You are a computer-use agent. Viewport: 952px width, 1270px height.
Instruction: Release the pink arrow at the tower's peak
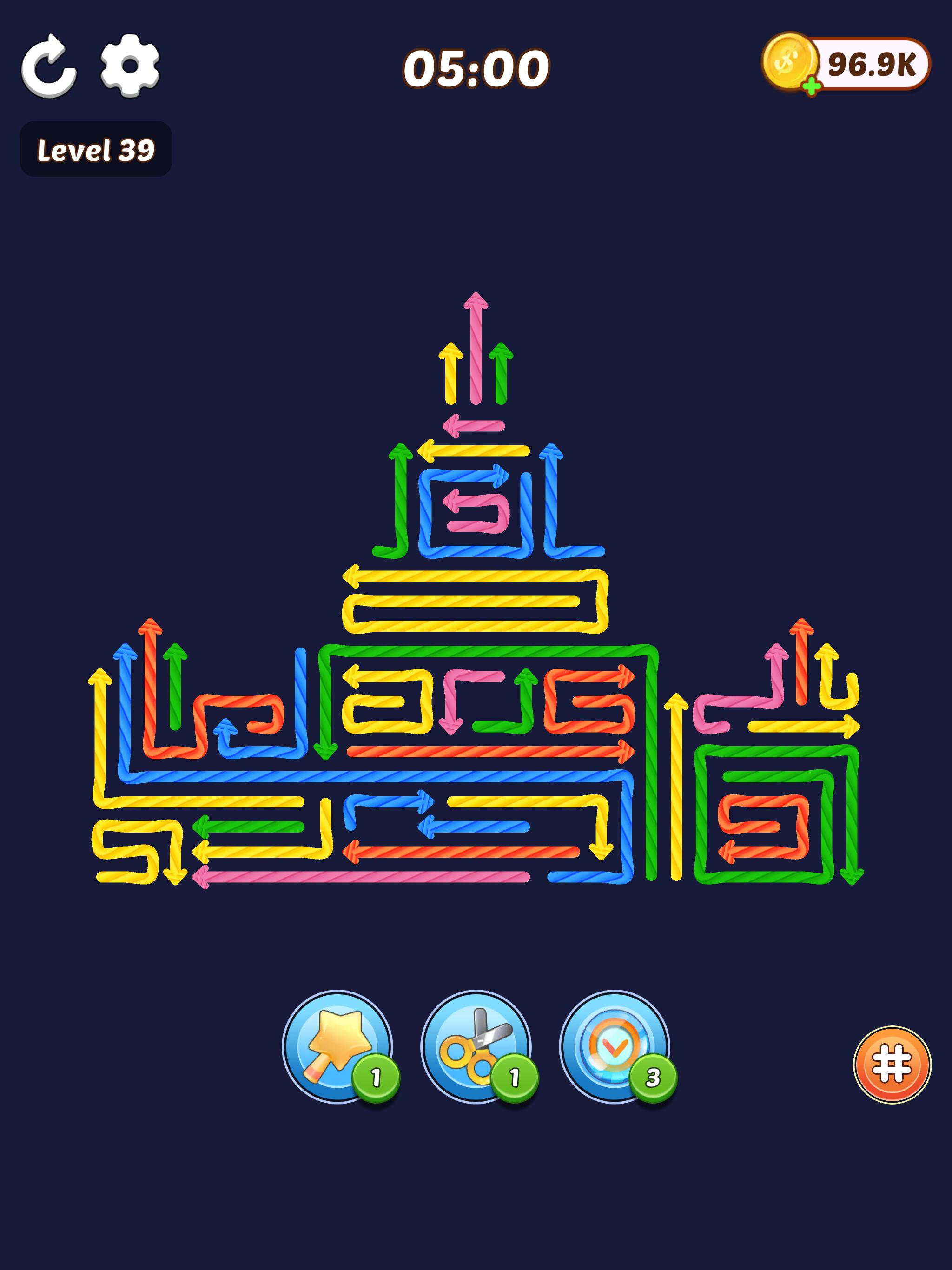click(476, 349)
